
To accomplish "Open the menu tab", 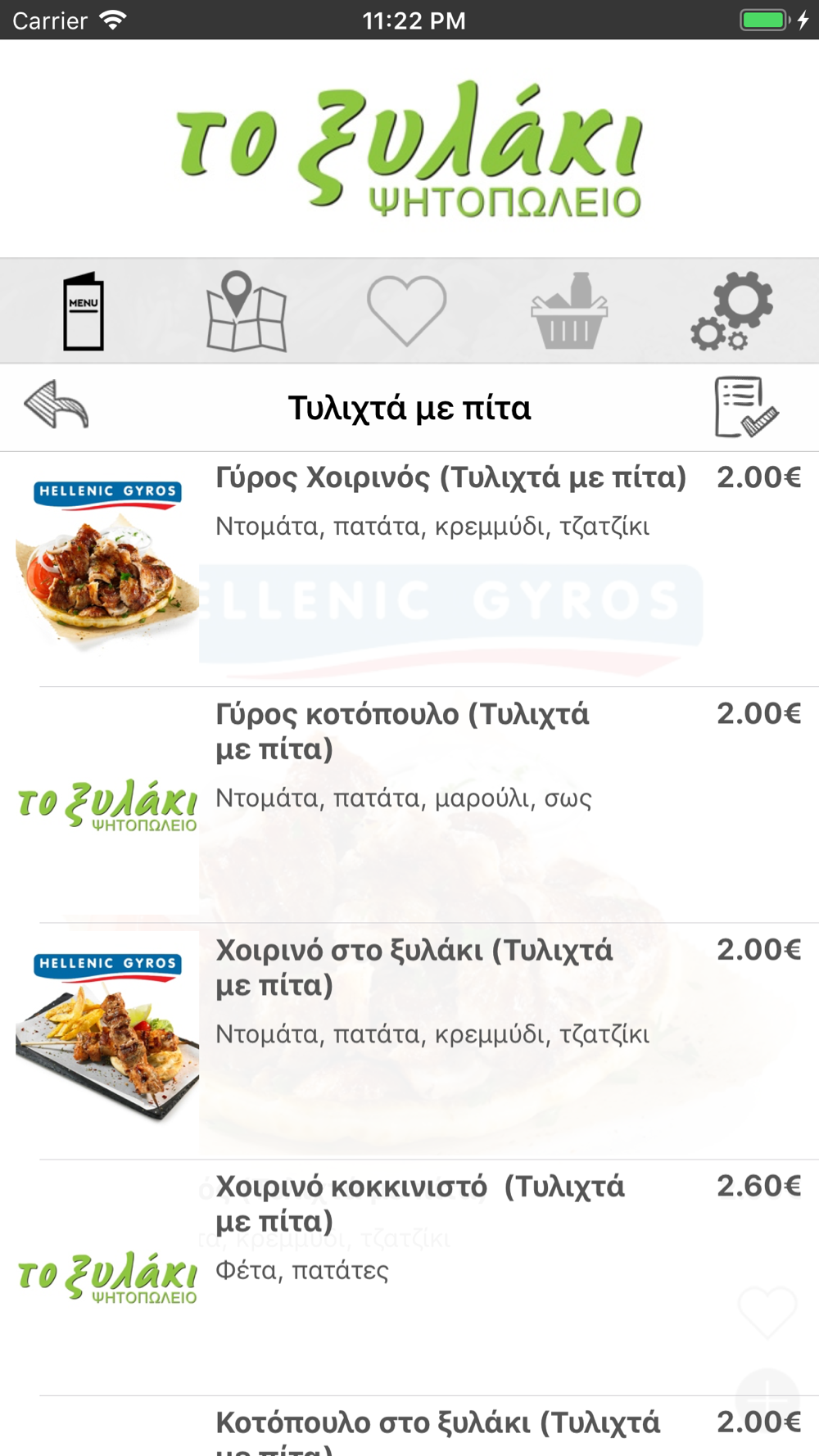I will pos(83,312).
